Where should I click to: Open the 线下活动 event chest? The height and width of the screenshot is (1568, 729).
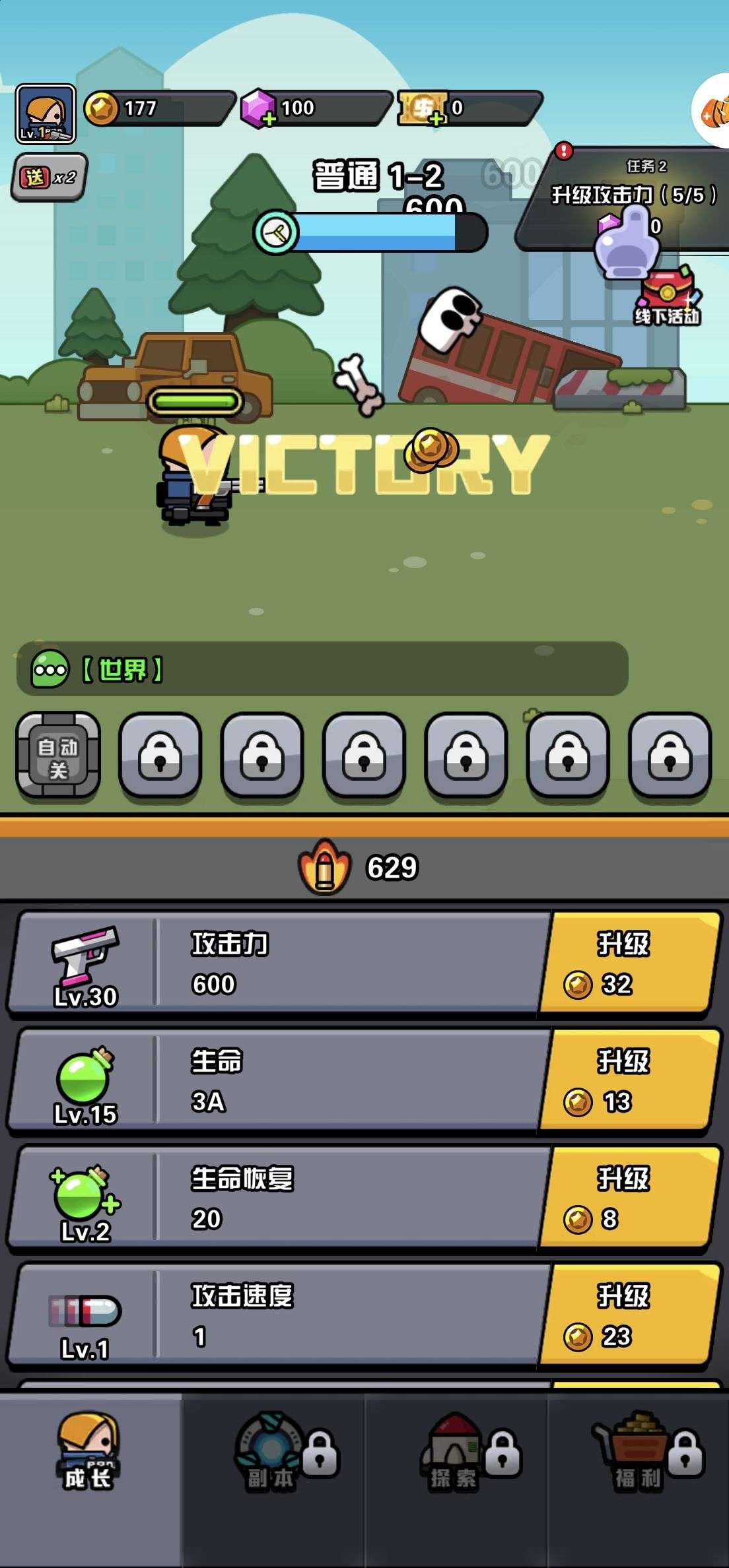pos(667,297)
